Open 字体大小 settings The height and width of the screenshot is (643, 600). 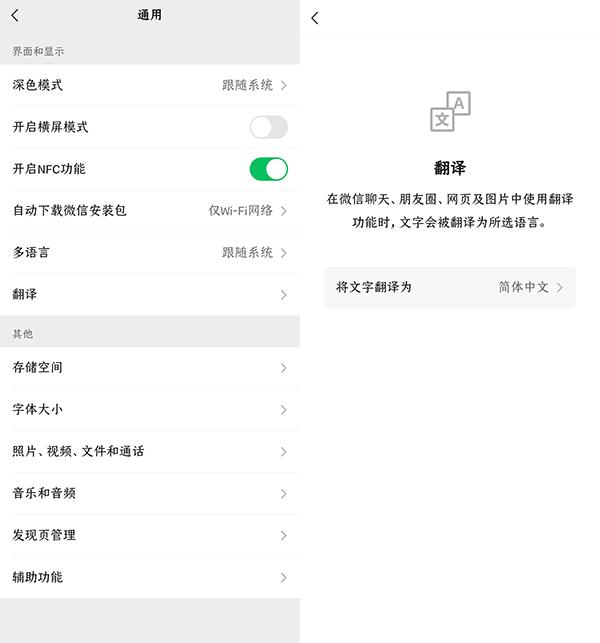point(150,410)
